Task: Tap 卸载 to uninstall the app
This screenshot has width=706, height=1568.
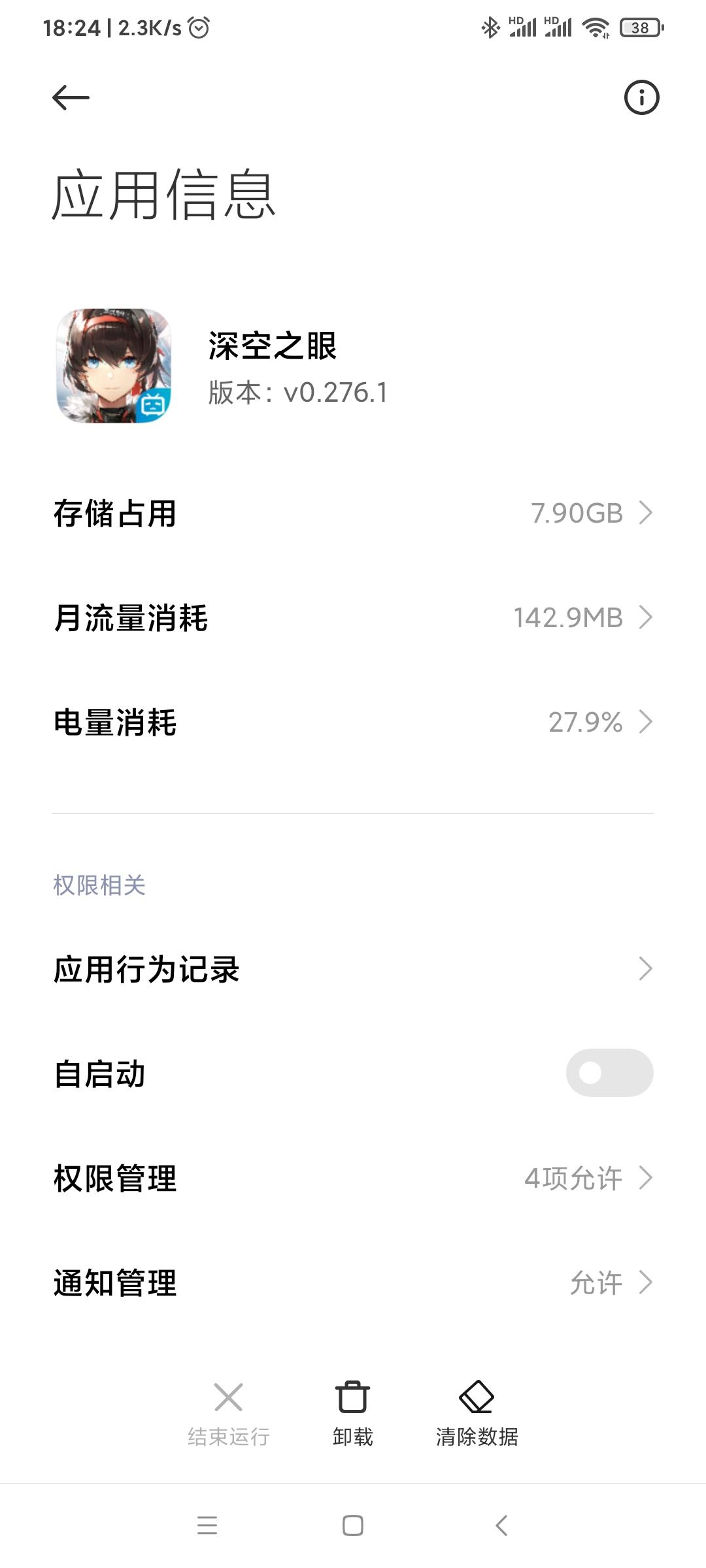Action: [x=353, y=1414]
